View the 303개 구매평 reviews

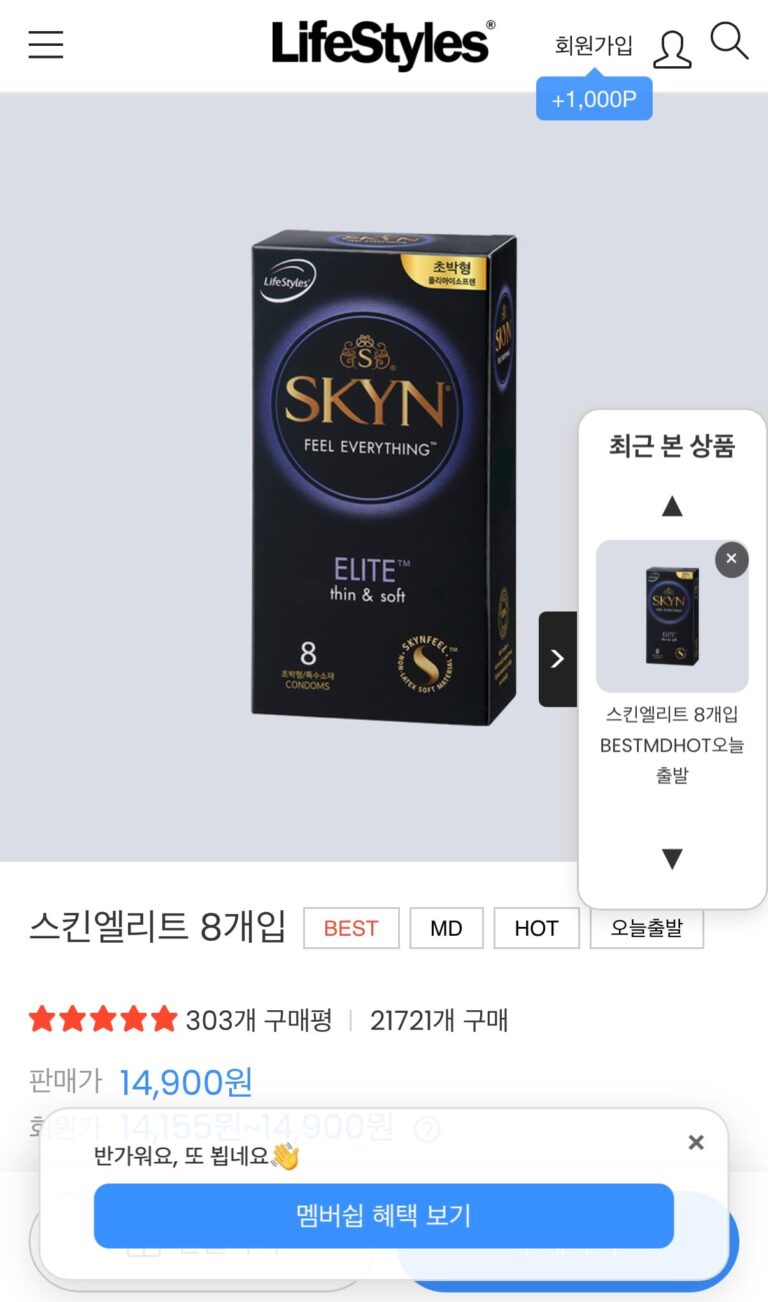(258, 1020)
